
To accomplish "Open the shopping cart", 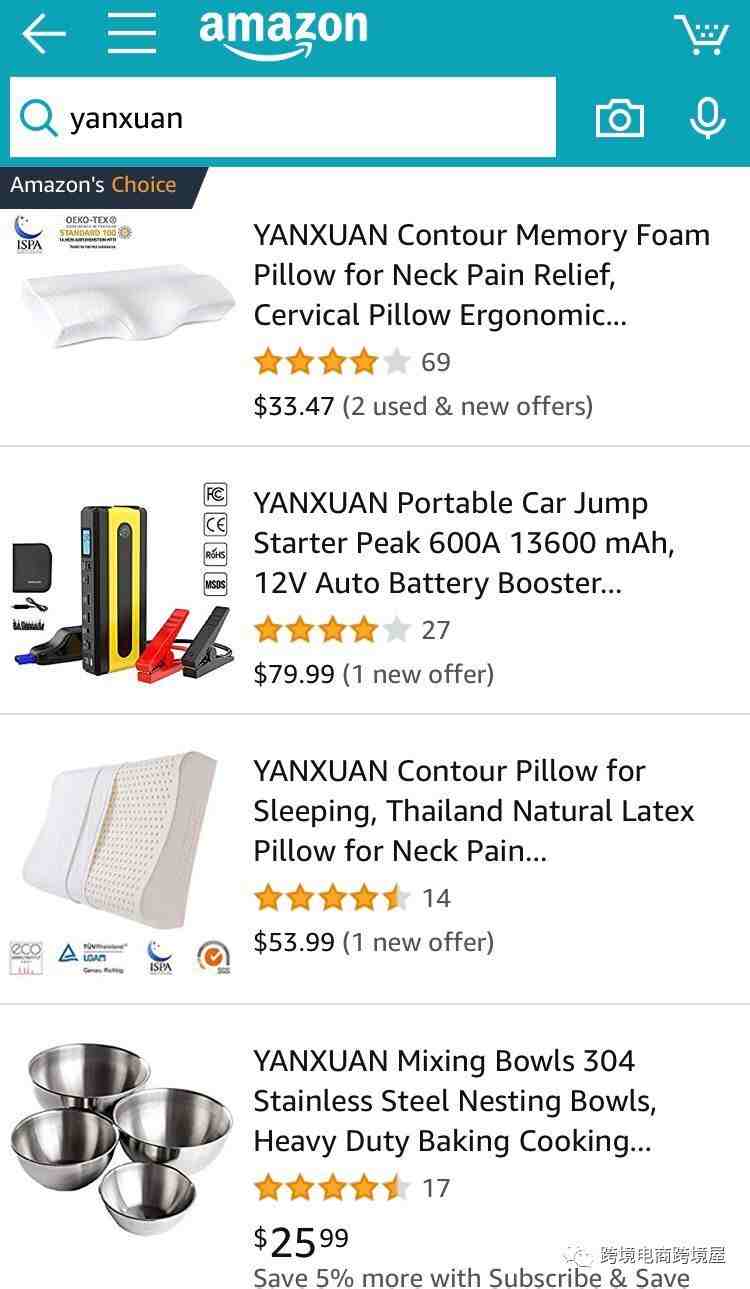I will tap(701, 34).
